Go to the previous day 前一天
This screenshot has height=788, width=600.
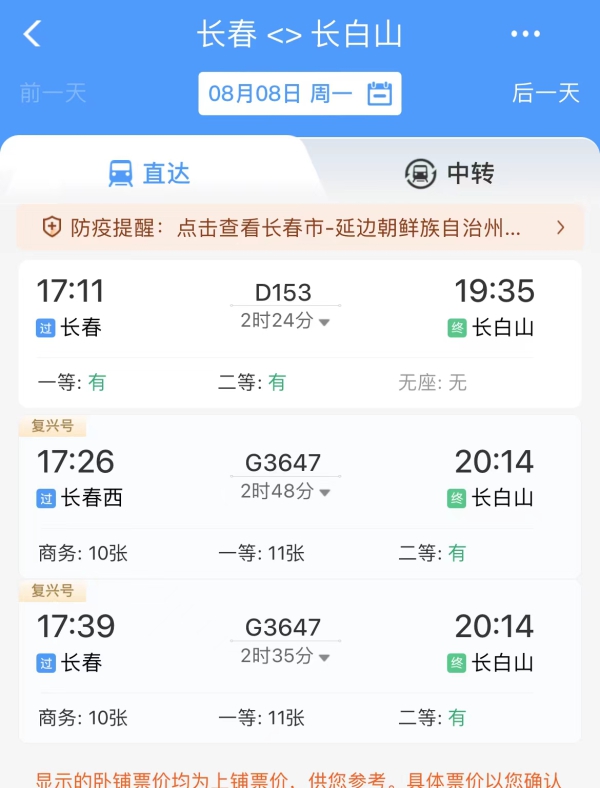(53, 94)
